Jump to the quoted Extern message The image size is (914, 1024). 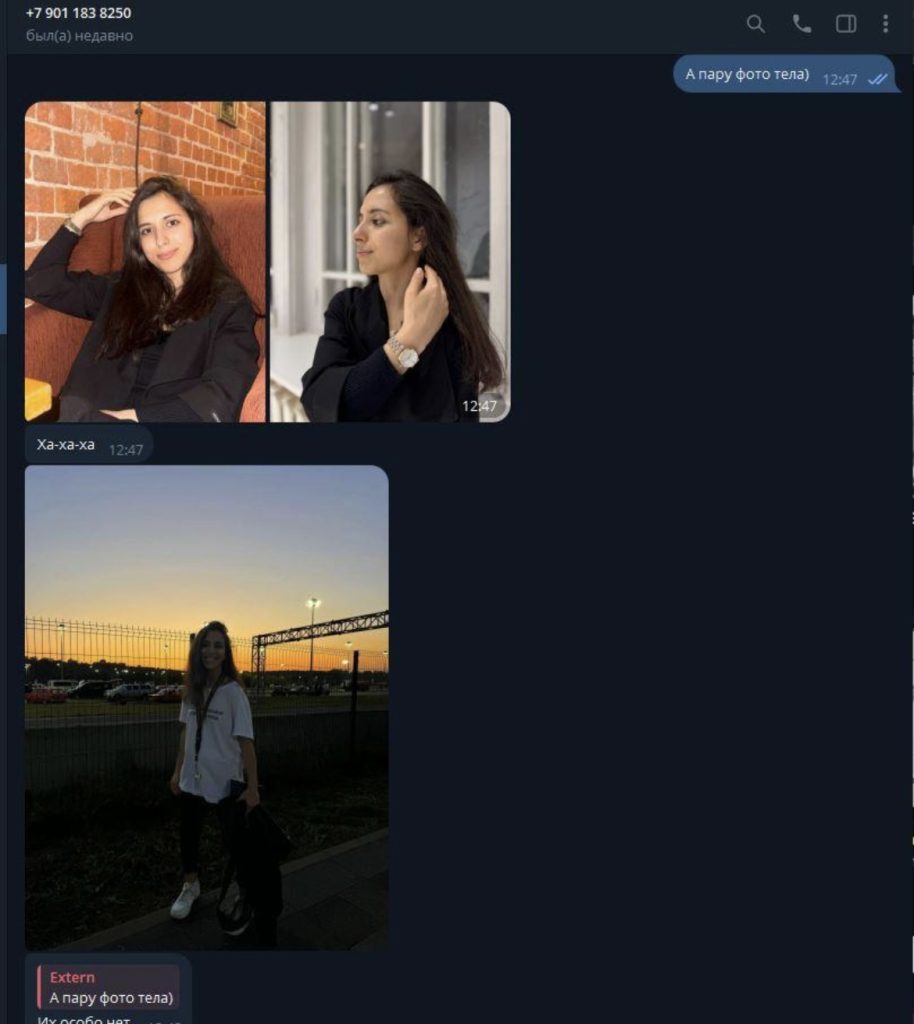point(110,988)
